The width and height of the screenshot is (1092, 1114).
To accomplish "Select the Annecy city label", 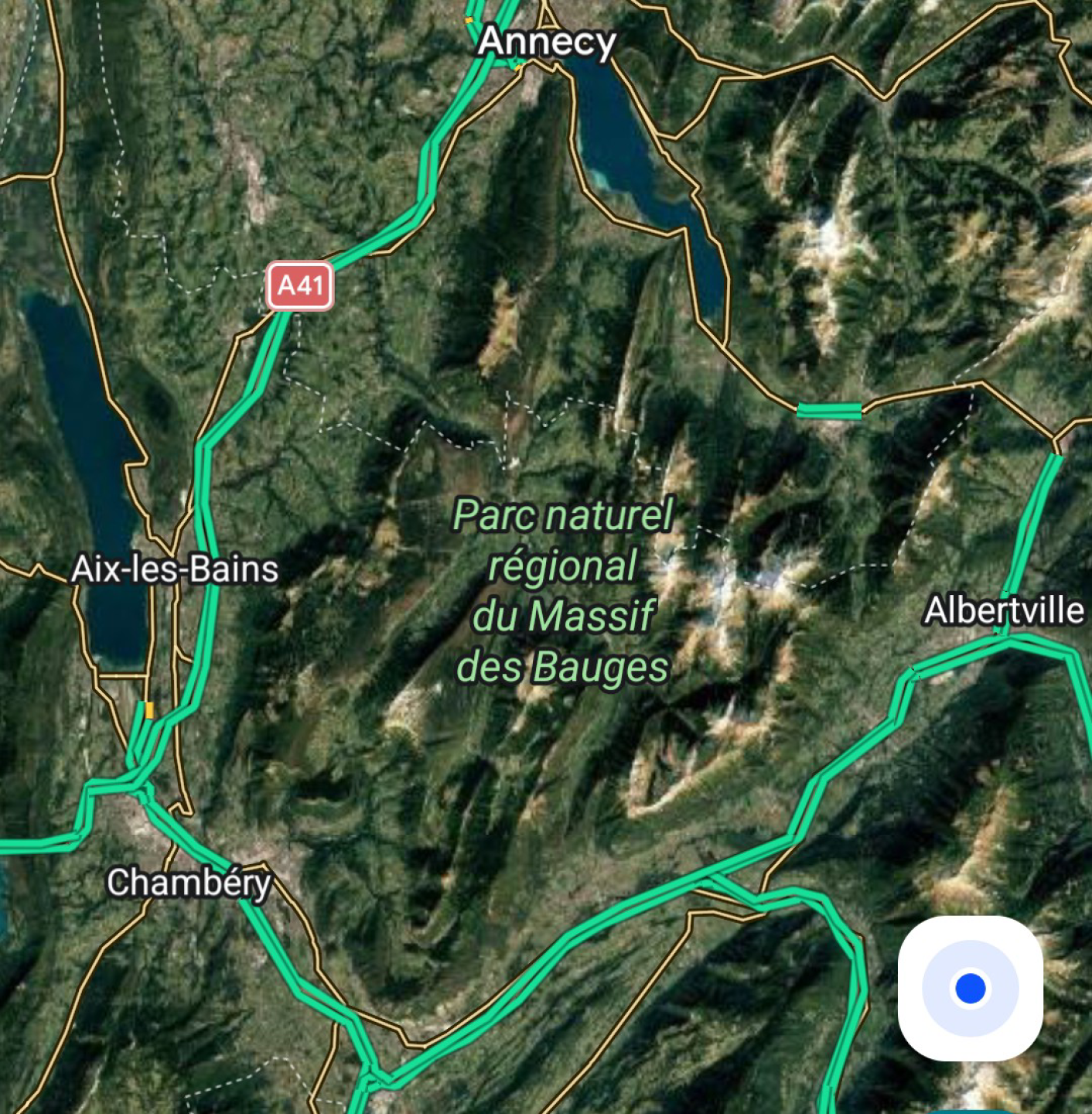I will (546, 42).
